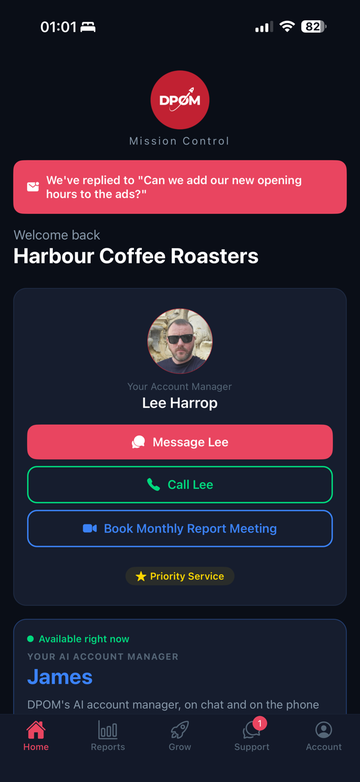This screenshot has width=360, height=782.
Task: Switch to the Reports tab
Action: 108,736
